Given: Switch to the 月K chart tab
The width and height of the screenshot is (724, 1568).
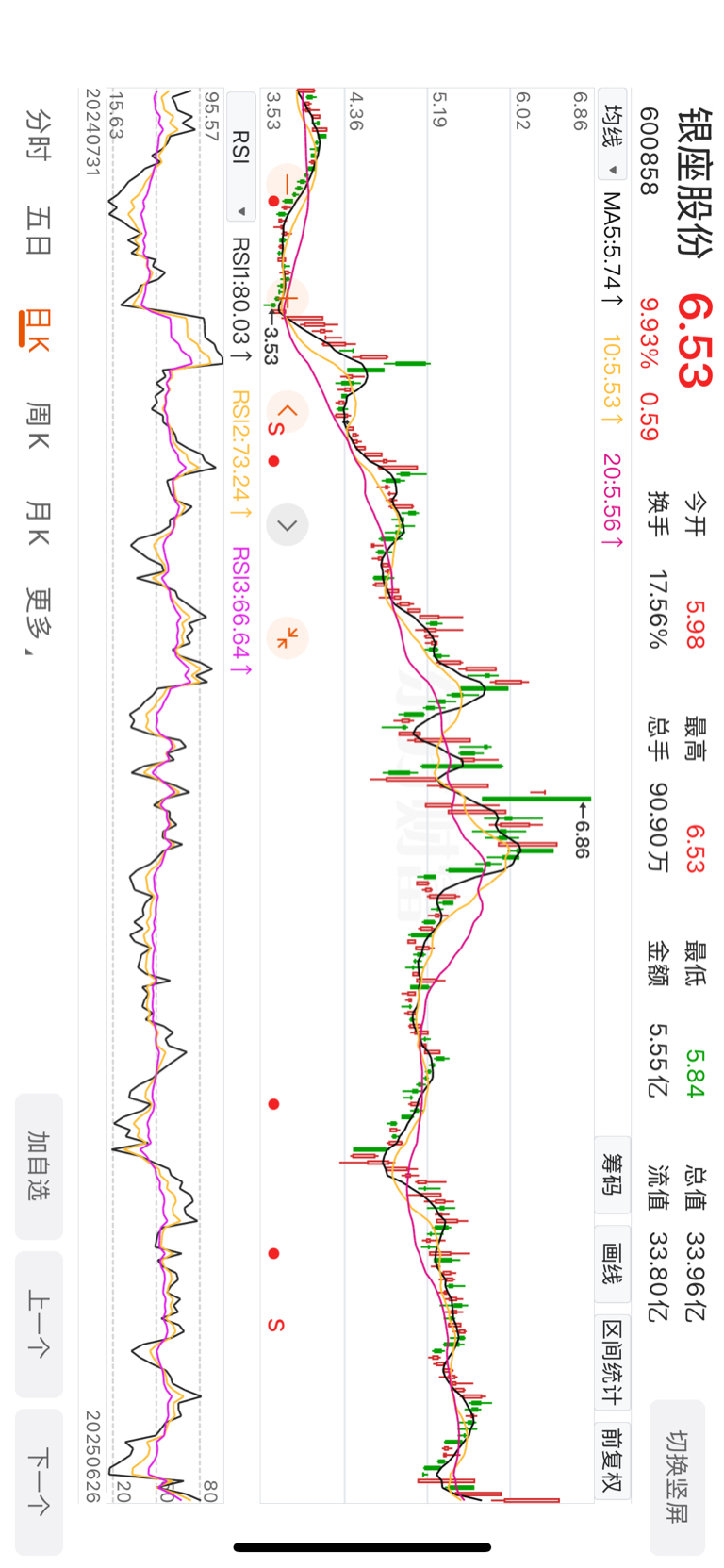Looking at the screenshot, I should 38,523.
